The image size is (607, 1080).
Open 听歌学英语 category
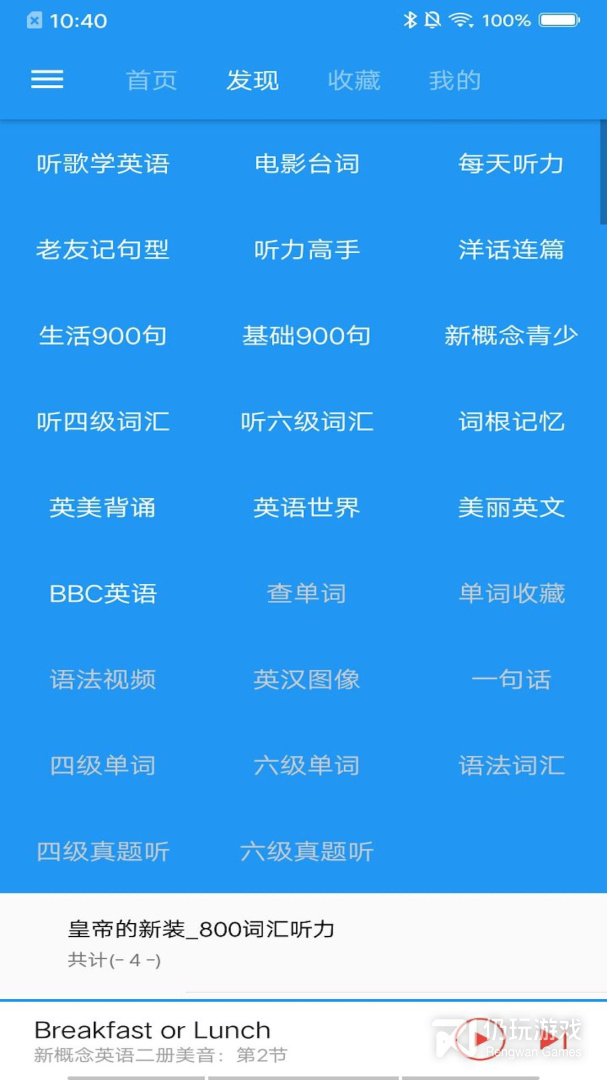point(103,164)
